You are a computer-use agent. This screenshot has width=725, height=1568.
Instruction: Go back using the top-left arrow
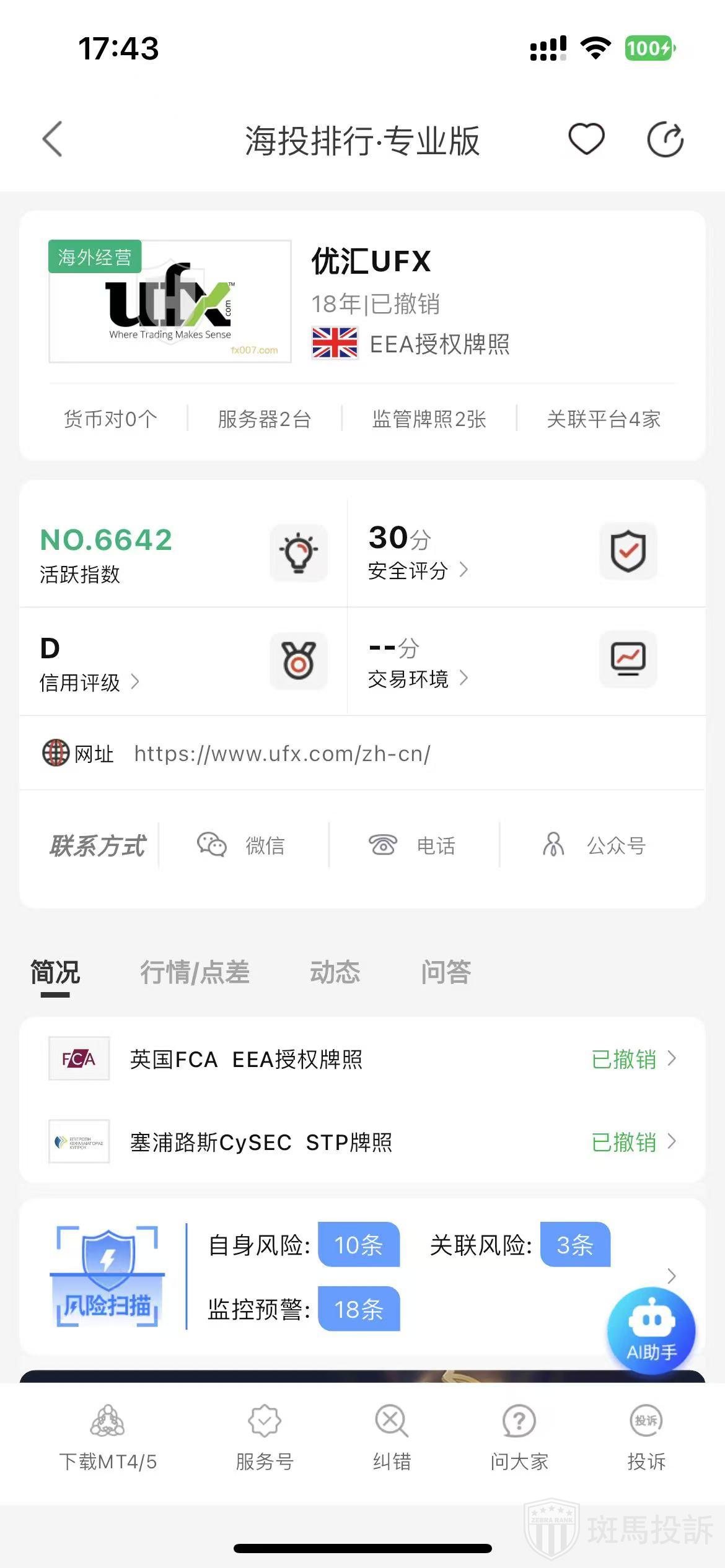point(53,139)
